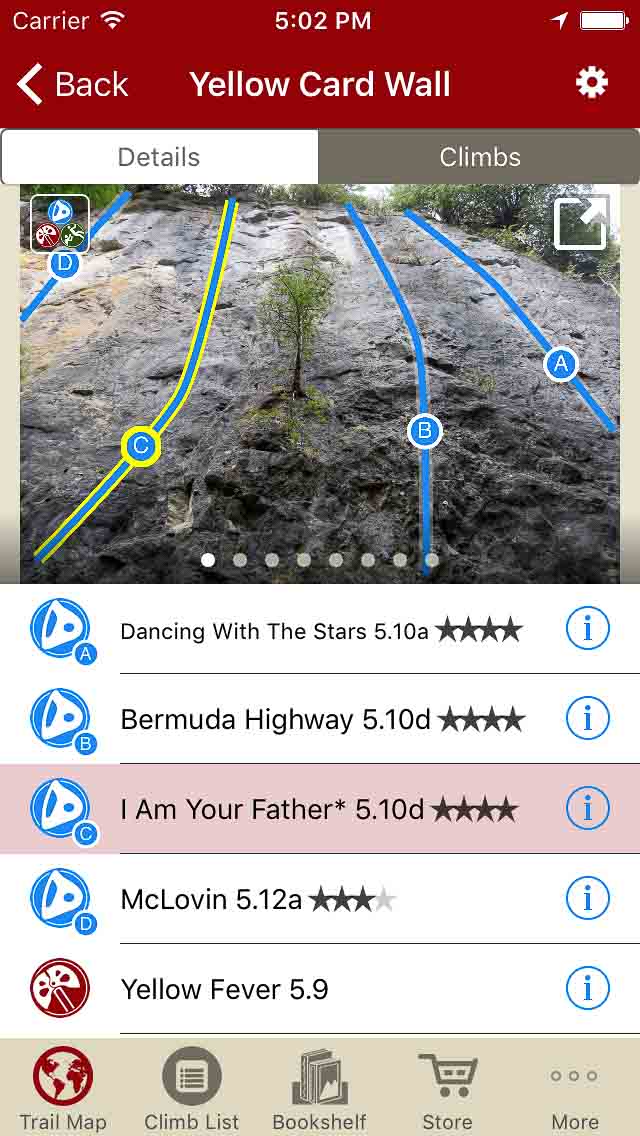Select route marker B on the photo

coord(425,431)
